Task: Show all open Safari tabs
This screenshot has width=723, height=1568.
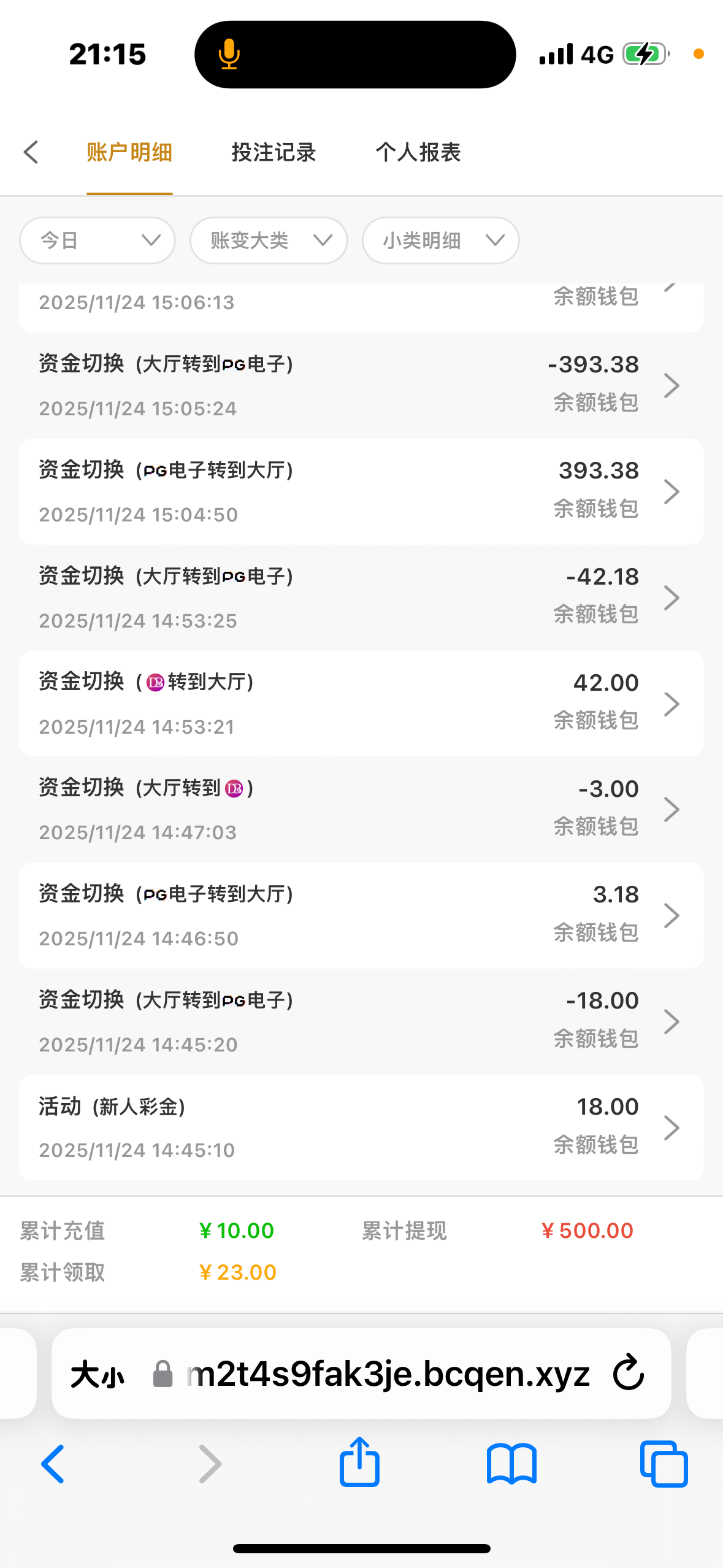Action: 664,1463
